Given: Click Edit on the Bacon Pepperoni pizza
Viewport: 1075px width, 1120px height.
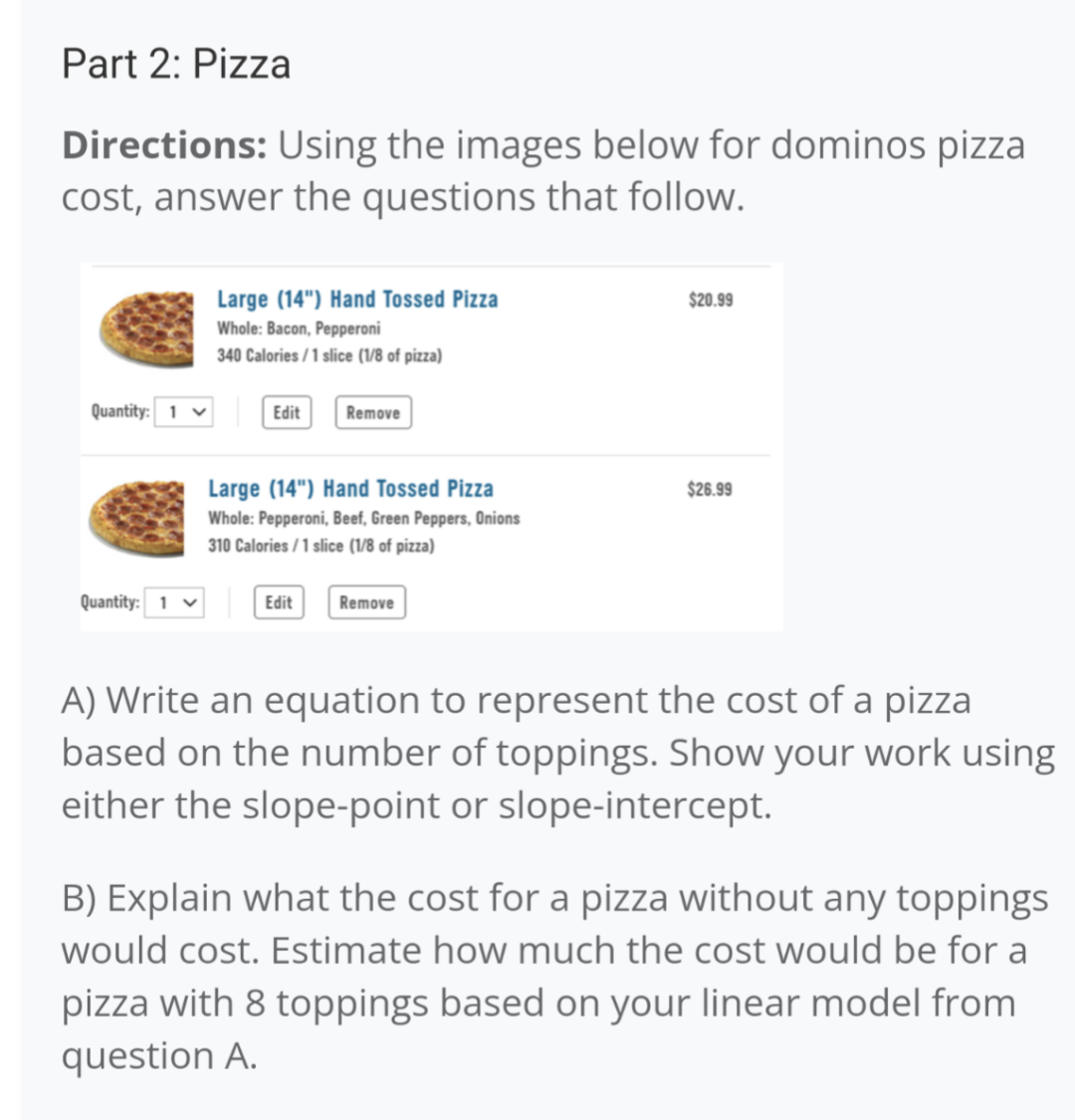Looking at the screenshot, I should coord(286,411).
